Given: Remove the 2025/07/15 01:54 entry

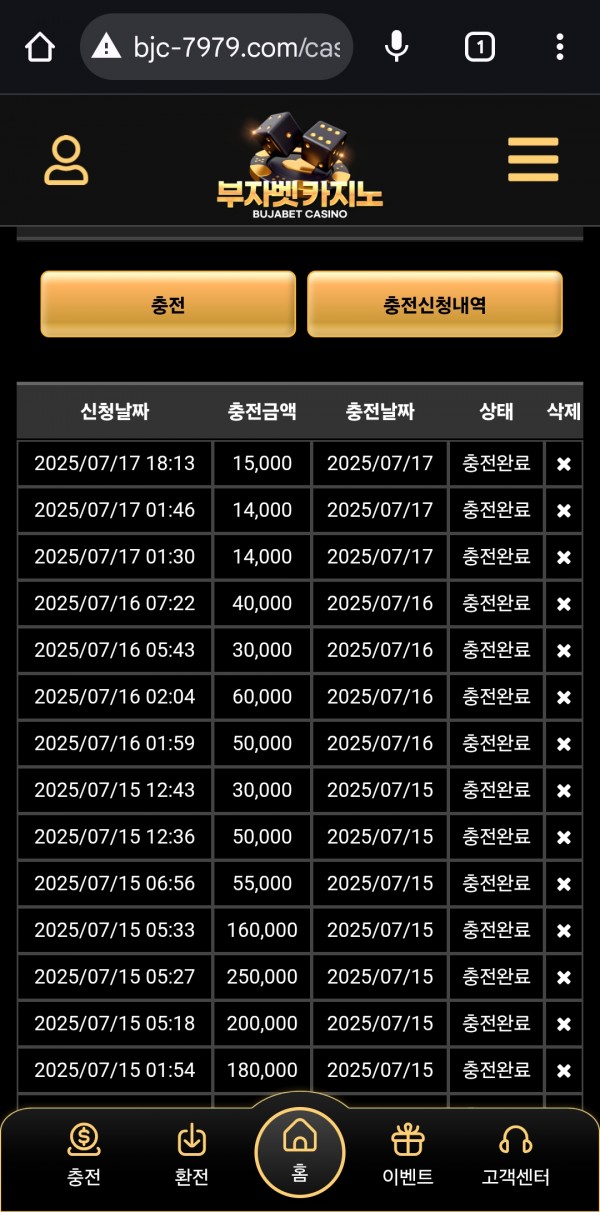Looking at the screenshot, I should pyautogui.click(x=564, y=1071).
